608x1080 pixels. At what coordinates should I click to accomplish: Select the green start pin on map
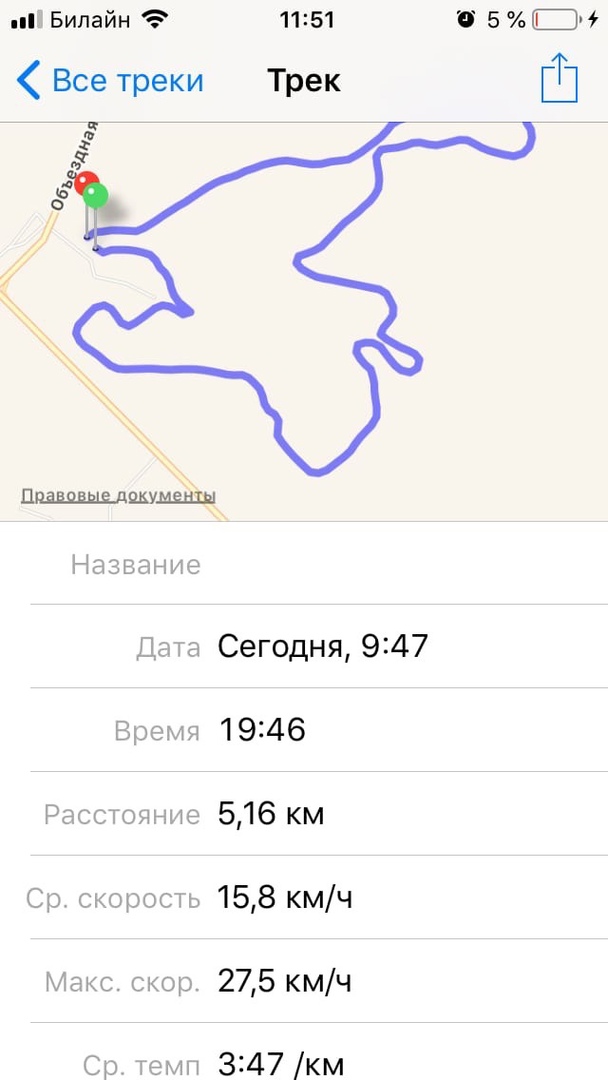point(96,196)
